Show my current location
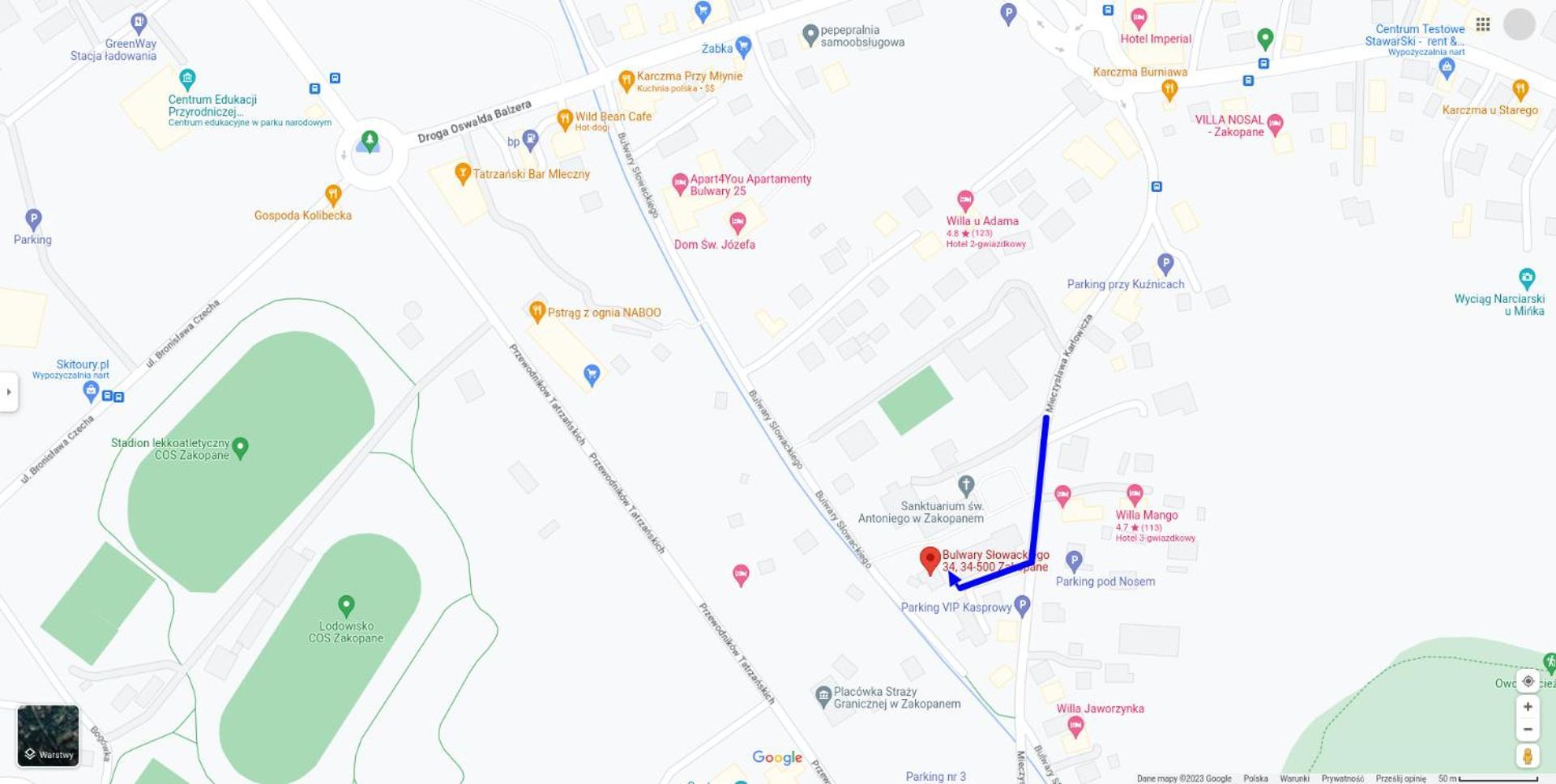This screenshot has height=784, width=1556. click(1528, 681)
